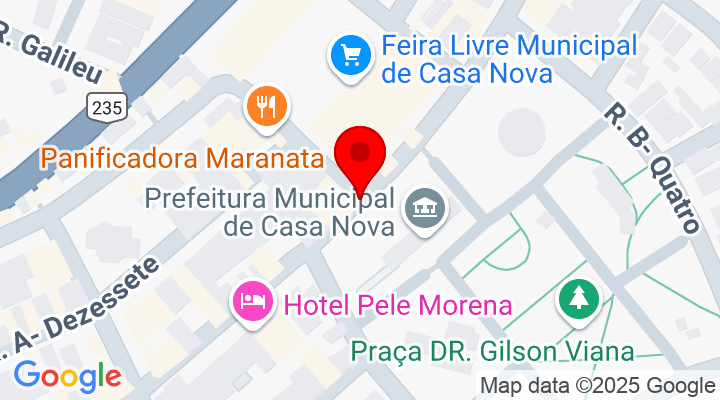Open Prefeitura Municipal de Casa Nova marker
Image resolution: width=720 pixels, height=400 pixels.
pyautogui.click(x=425, y=209)
